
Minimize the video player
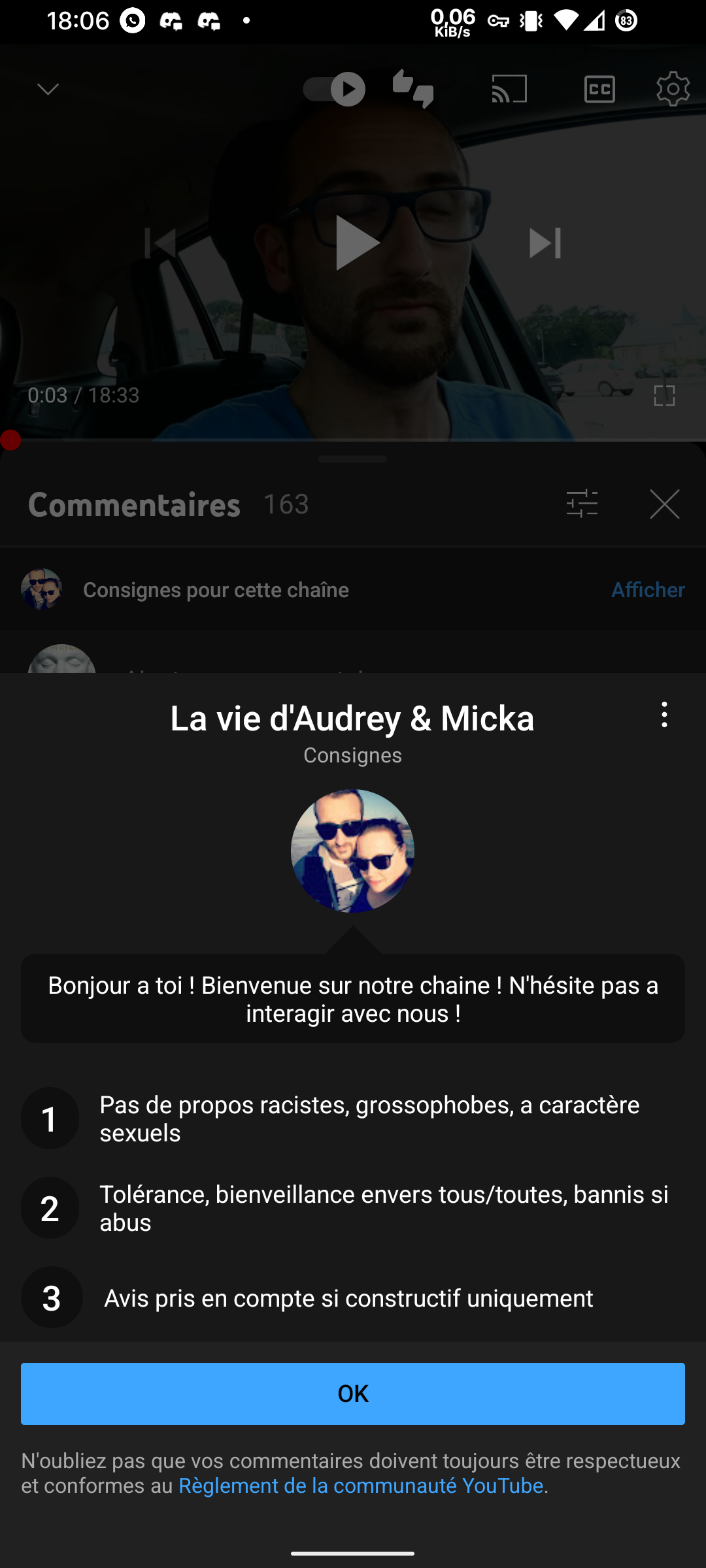point(48,89)
